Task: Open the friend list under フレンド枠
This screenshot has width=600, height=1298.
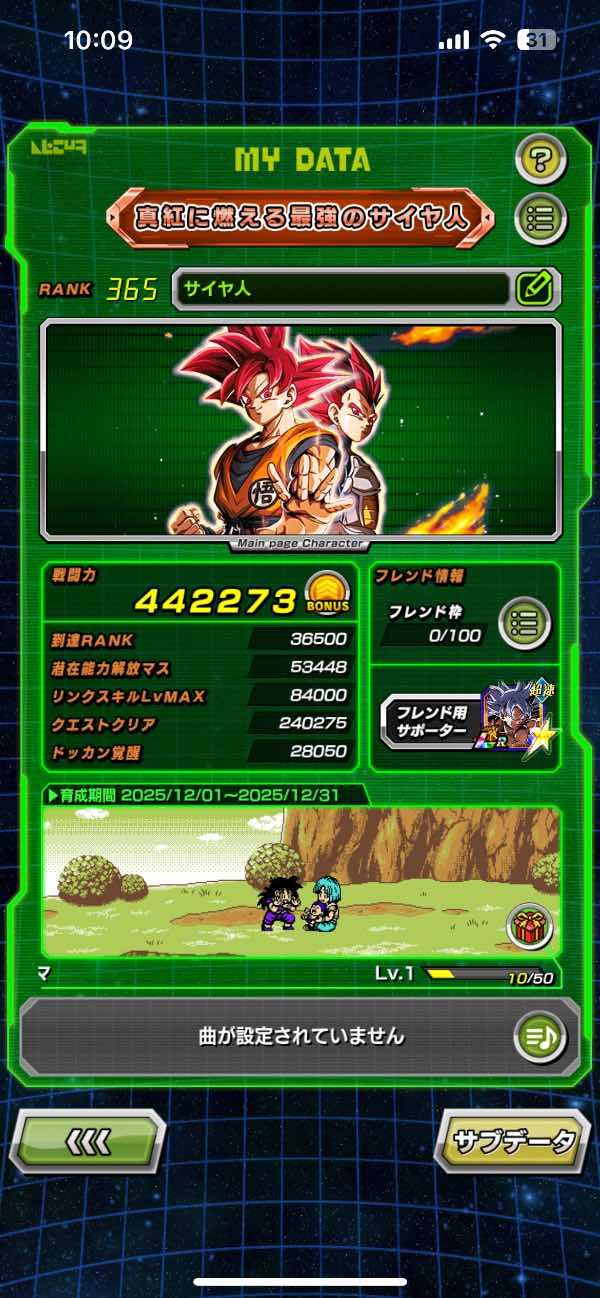Action: coord(524,624)
